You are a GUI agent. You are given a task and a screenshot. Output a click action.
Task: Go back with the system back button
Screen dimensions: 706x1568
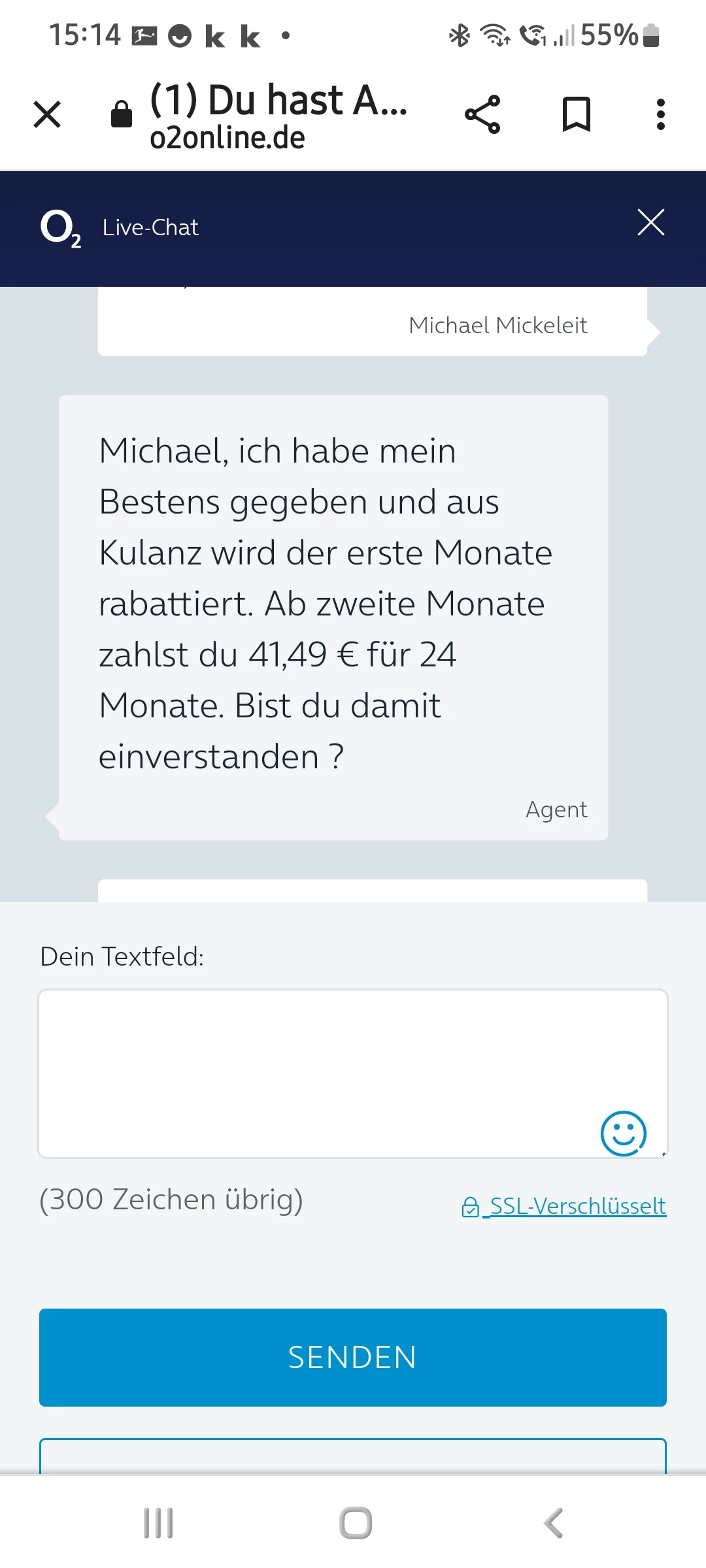pyautogui.click(x=554, y=1524)
